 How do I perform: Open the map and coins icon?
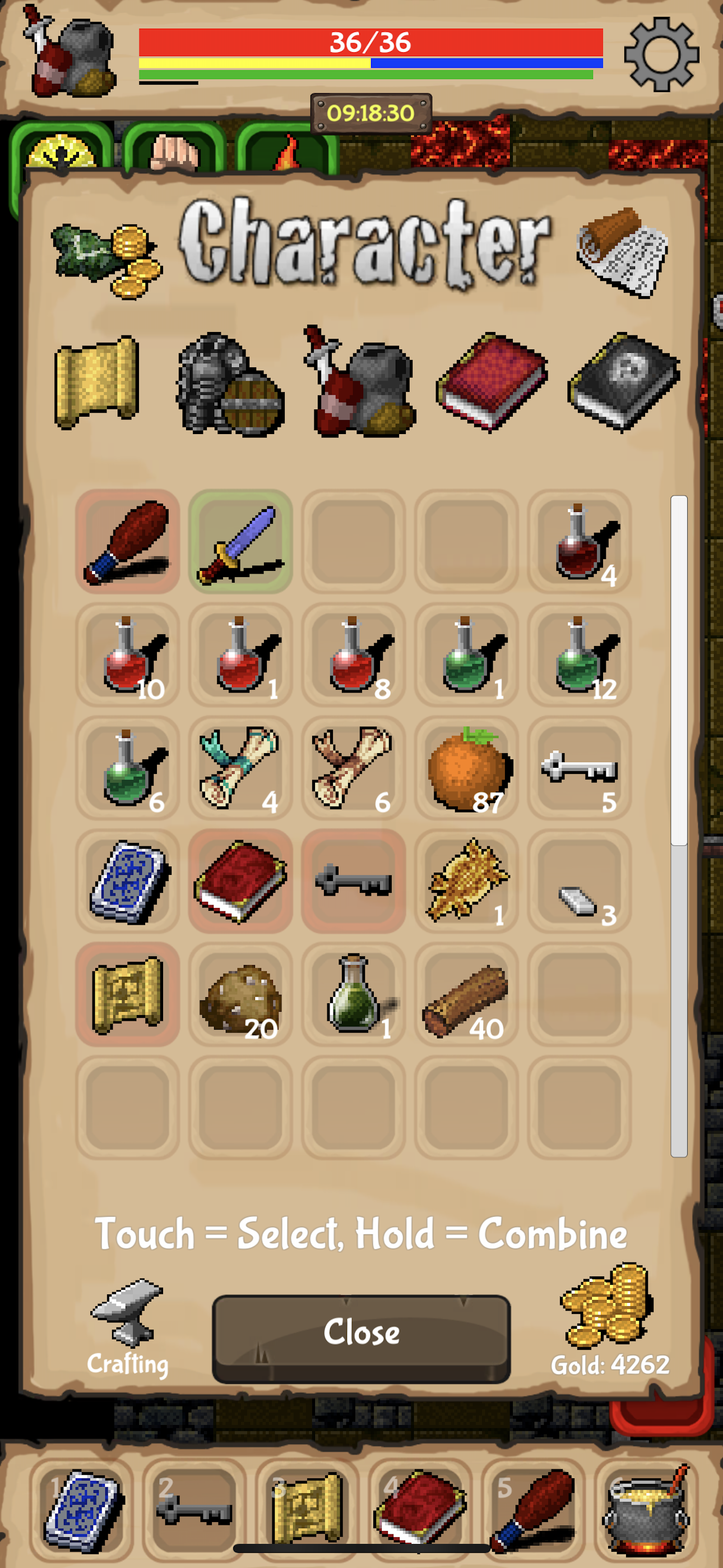[106, 261]
